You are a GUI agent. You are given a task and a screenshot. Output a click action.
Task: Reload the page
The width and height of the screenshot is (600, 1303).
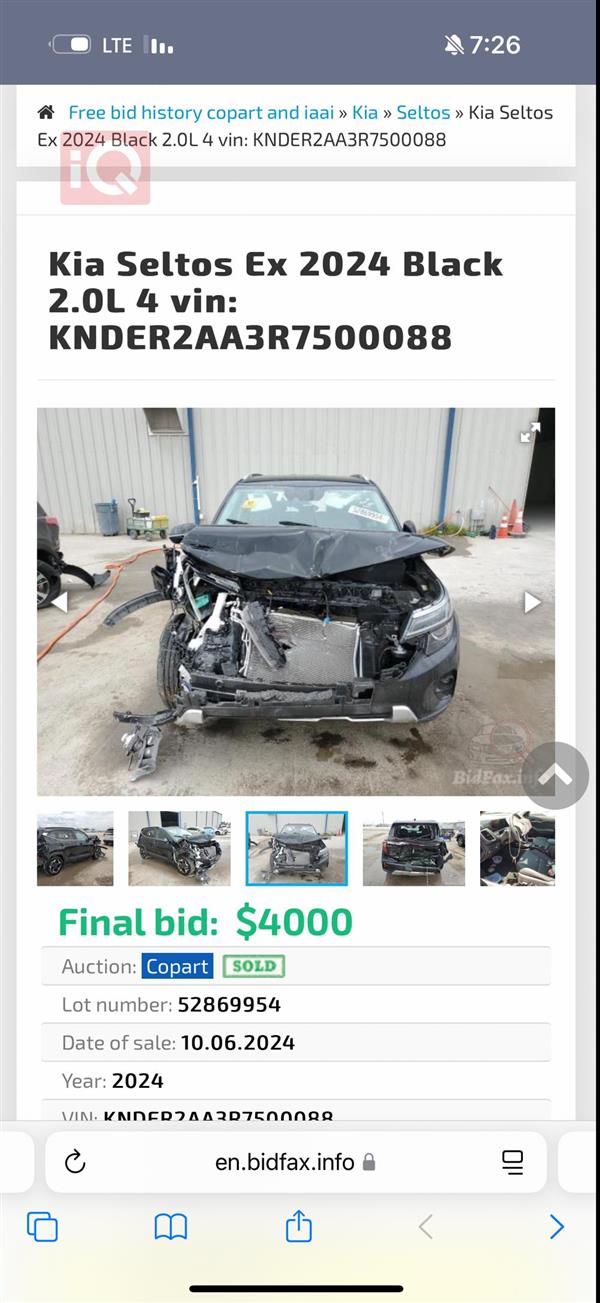(x=75, y=1162)
